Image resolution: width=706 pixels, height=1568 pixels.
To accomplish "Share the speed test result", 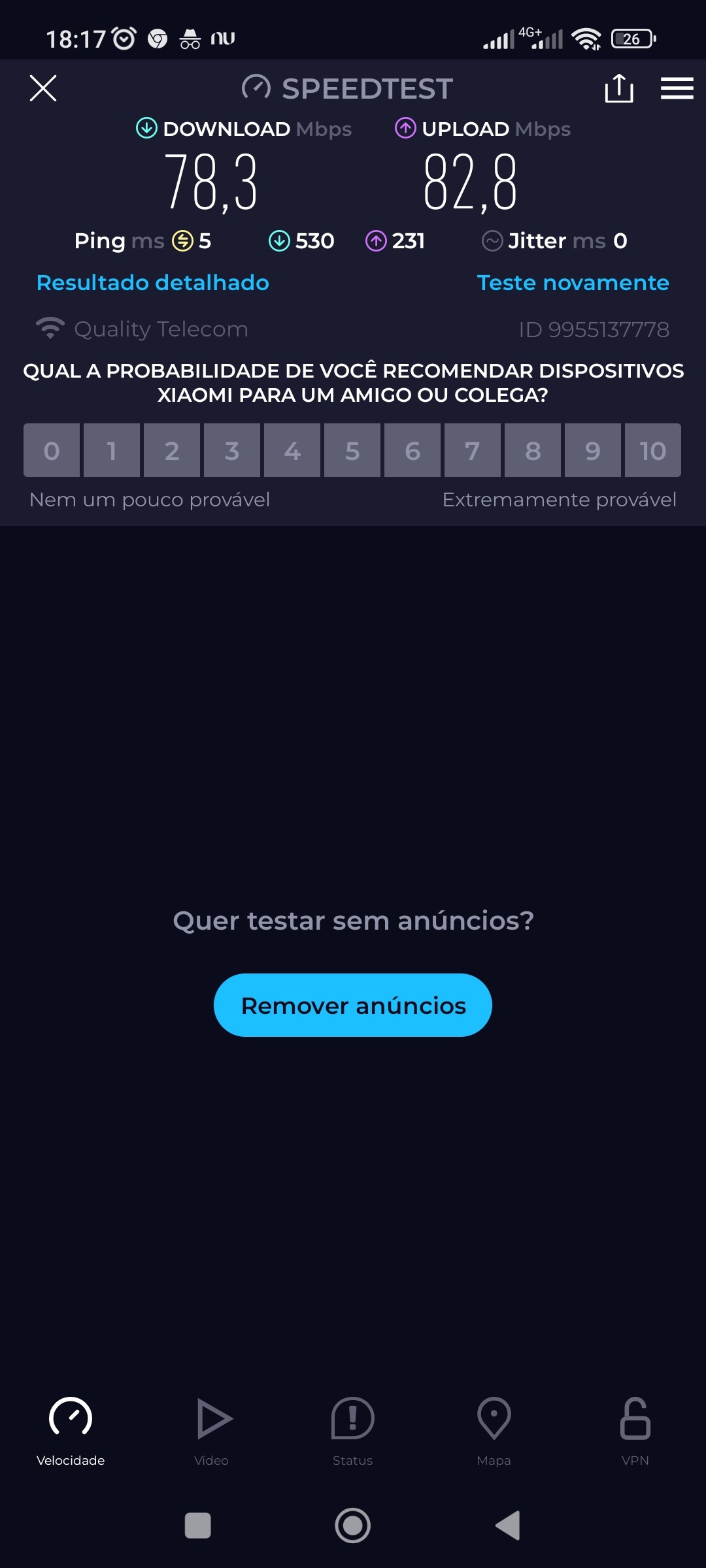I will 618,88.
